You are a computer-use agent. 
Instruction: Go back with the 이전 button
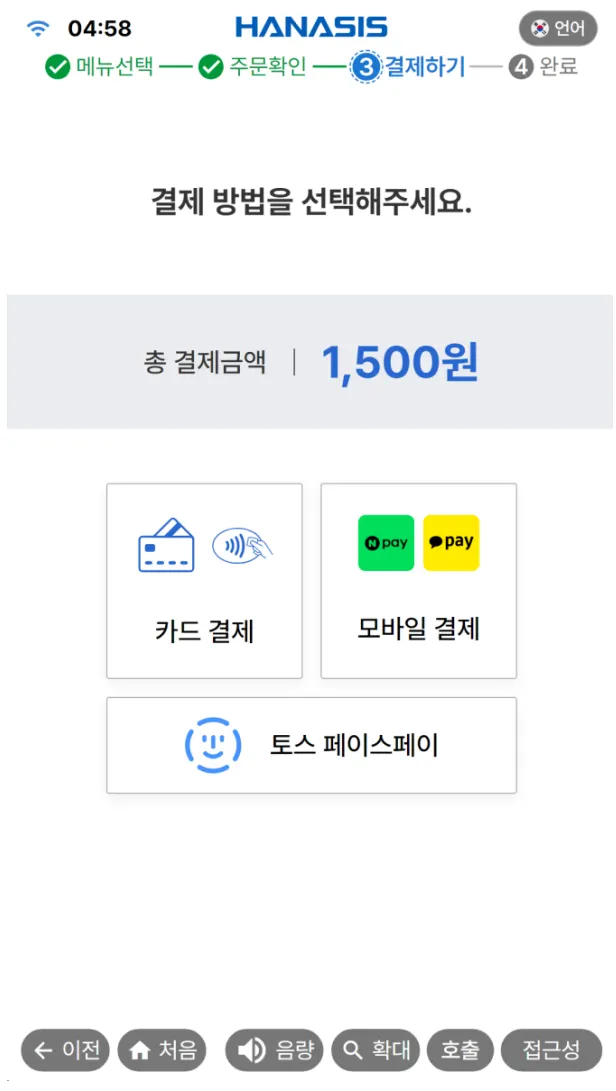[66, 1050]
